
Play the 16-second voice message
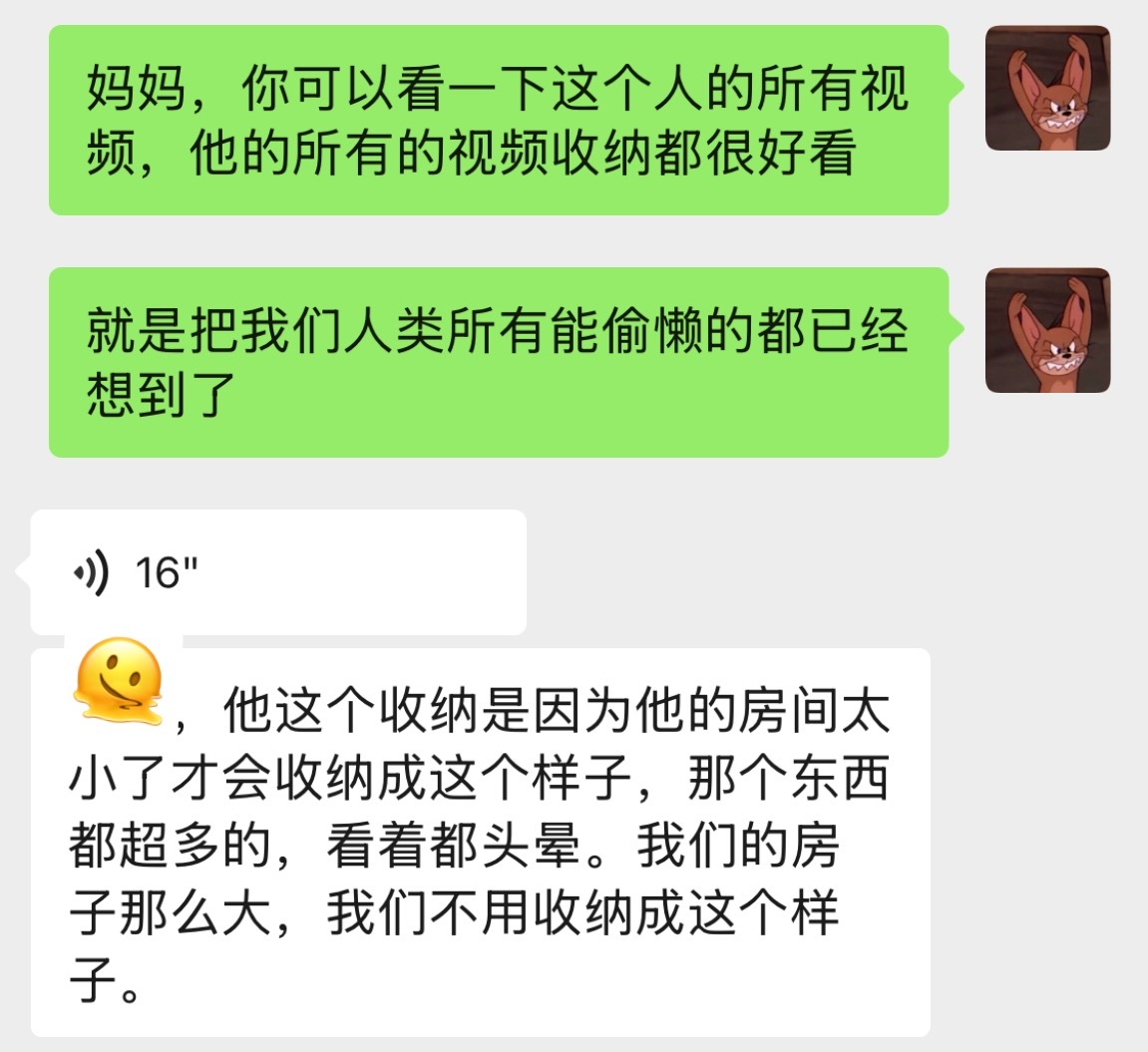[x=277, y=572]
